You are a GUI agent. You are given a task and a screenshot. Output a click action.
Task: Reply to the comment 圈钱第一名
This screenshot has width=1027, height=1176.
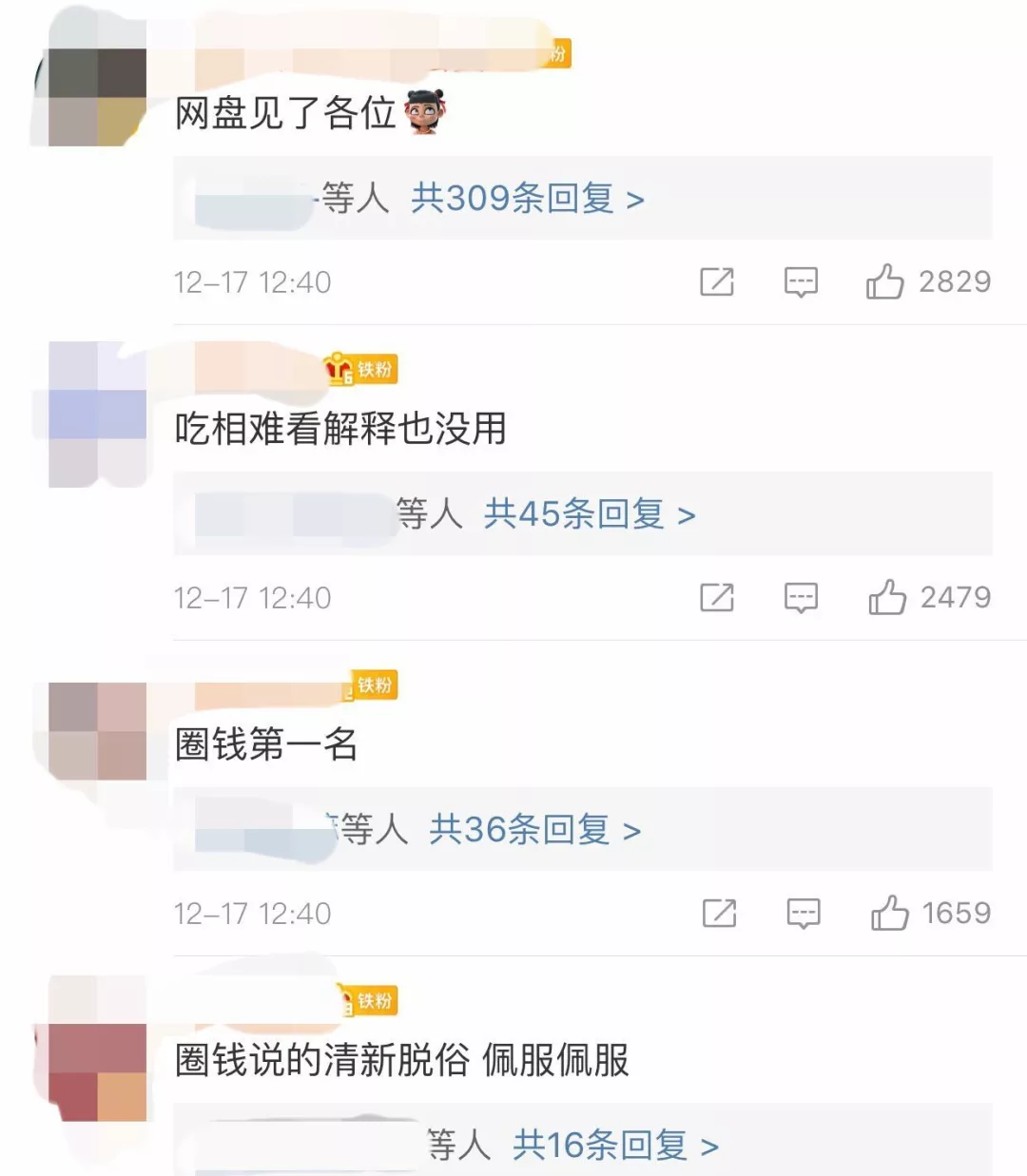[804, 914]
